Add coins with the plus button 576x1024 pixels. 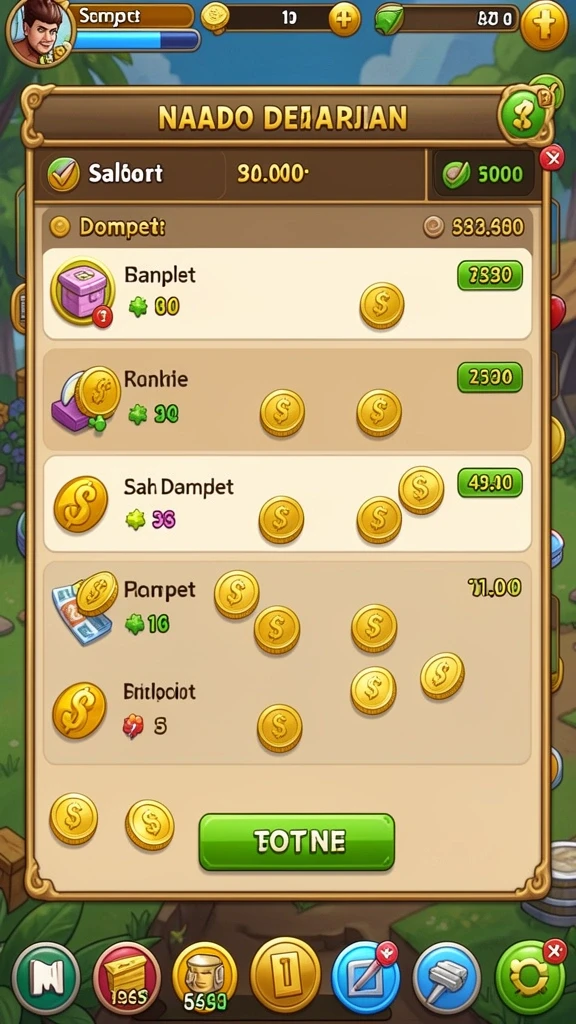(344, 19)
